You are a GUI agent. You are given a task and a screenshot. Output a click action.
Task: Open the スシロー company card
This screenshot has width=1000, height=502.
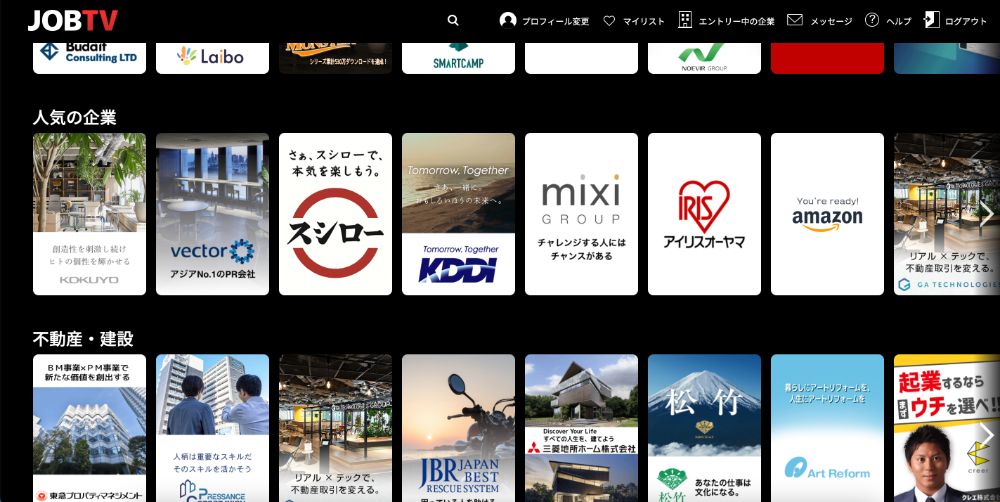[335, 214]
